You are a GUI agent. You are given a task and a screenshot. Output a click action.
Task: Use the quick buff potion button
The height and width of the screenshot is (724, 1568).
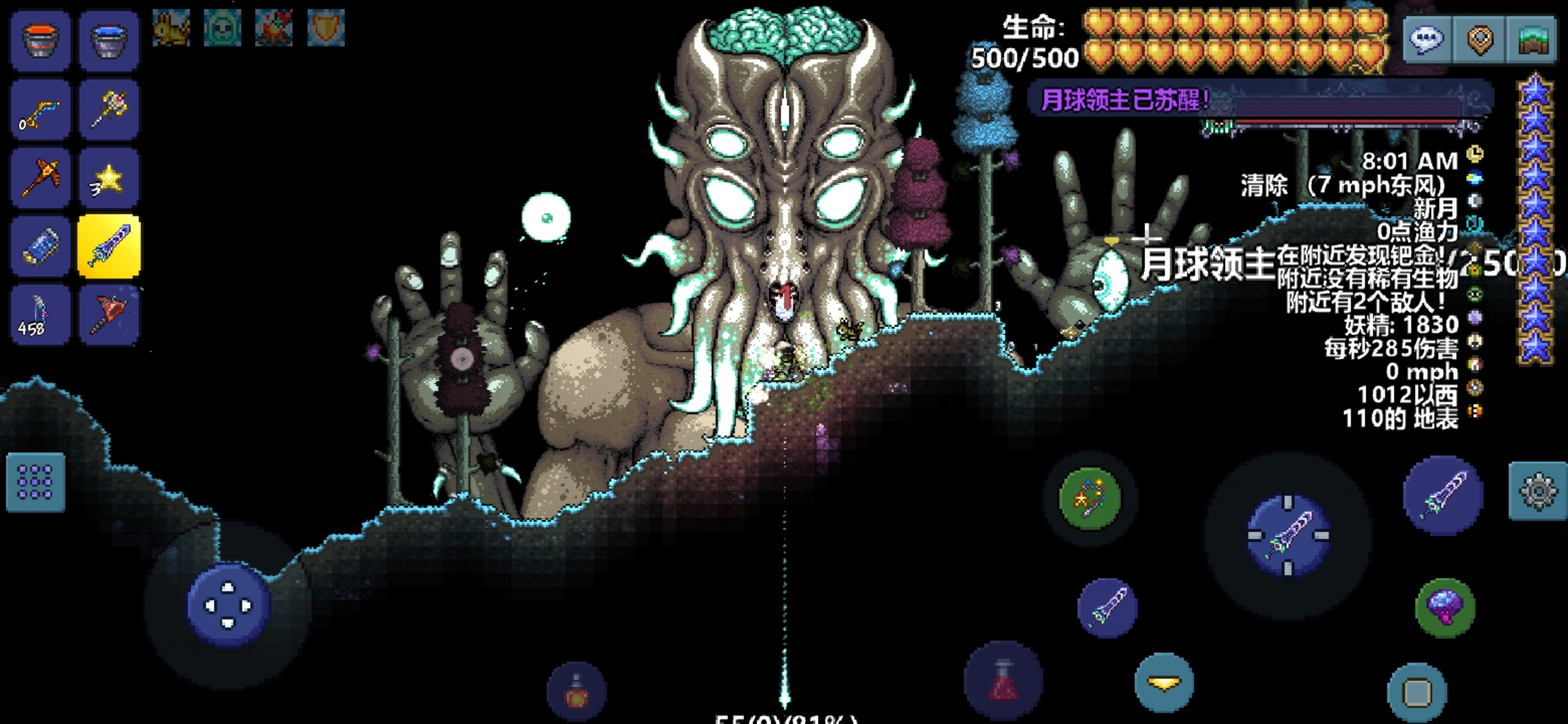click(576, 692)
